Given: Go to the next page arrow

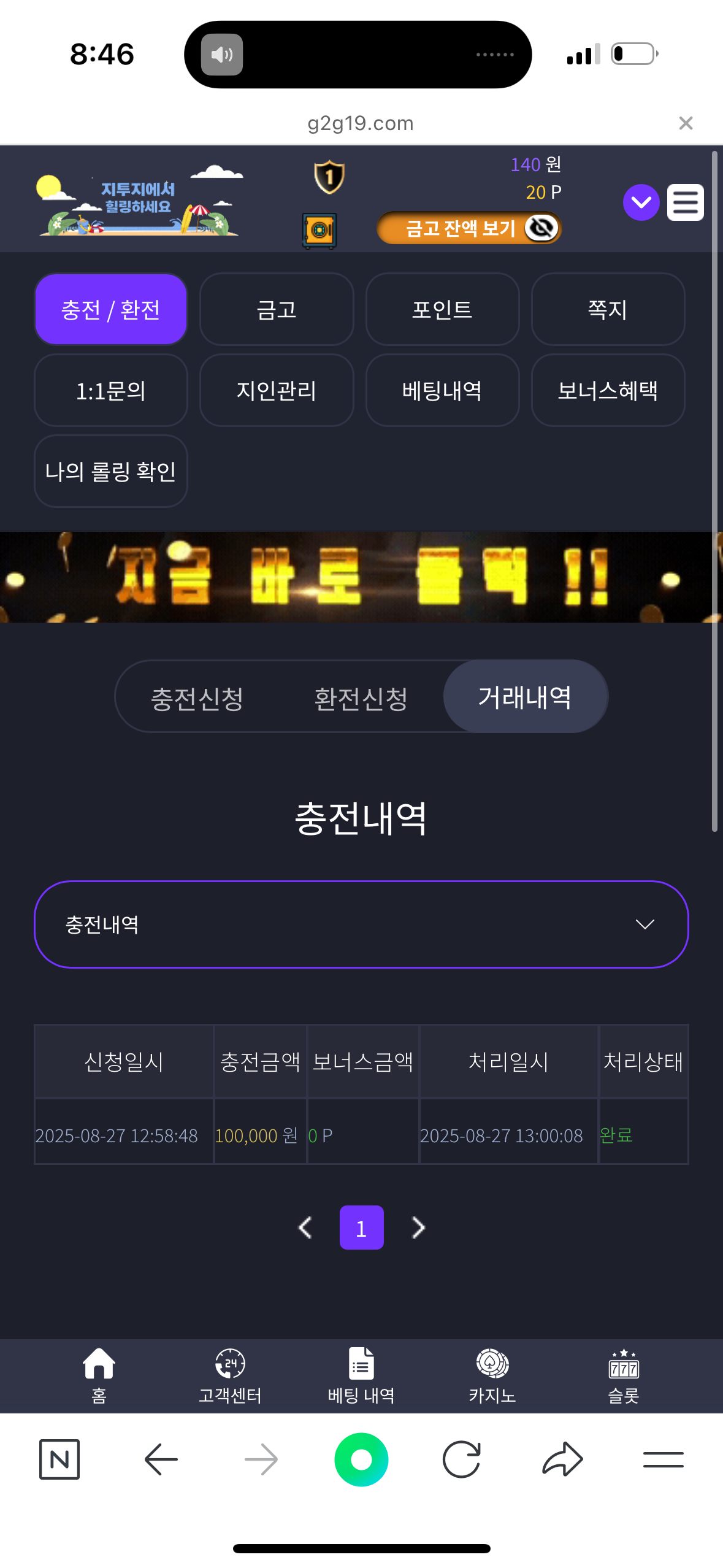Looking at the screenshot, I should pos(418,1228).
